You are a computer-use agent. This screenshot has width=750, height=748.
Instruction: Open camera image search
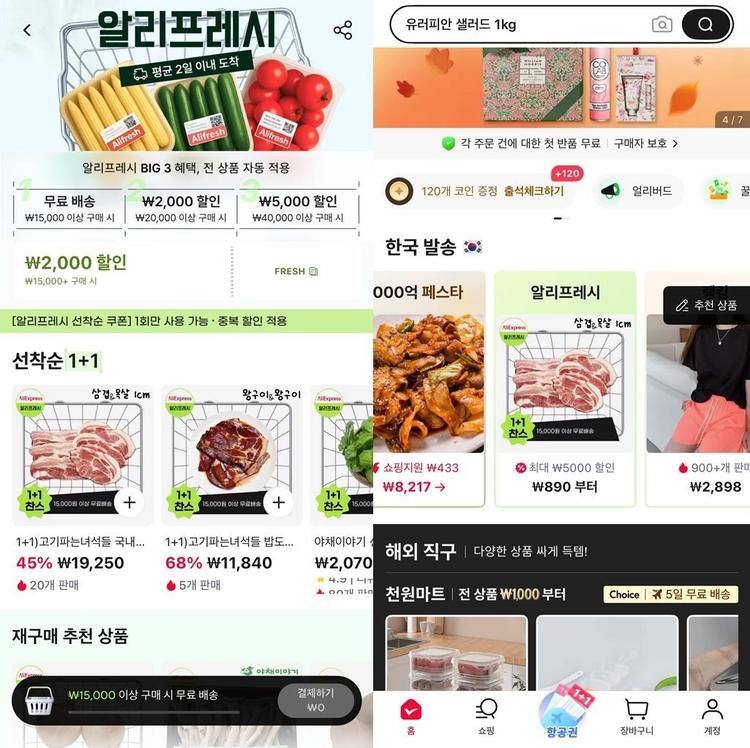(662, 24)
